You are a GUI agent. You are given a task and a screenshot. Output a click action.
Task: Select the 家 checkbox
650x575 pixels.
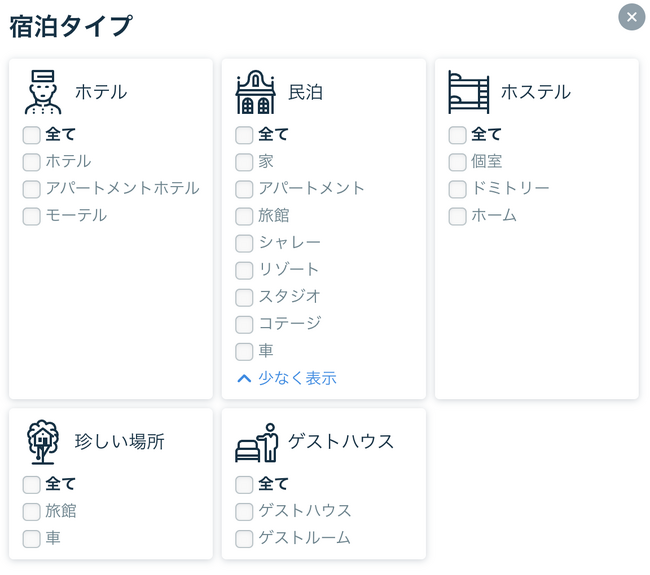click(245, 162)
